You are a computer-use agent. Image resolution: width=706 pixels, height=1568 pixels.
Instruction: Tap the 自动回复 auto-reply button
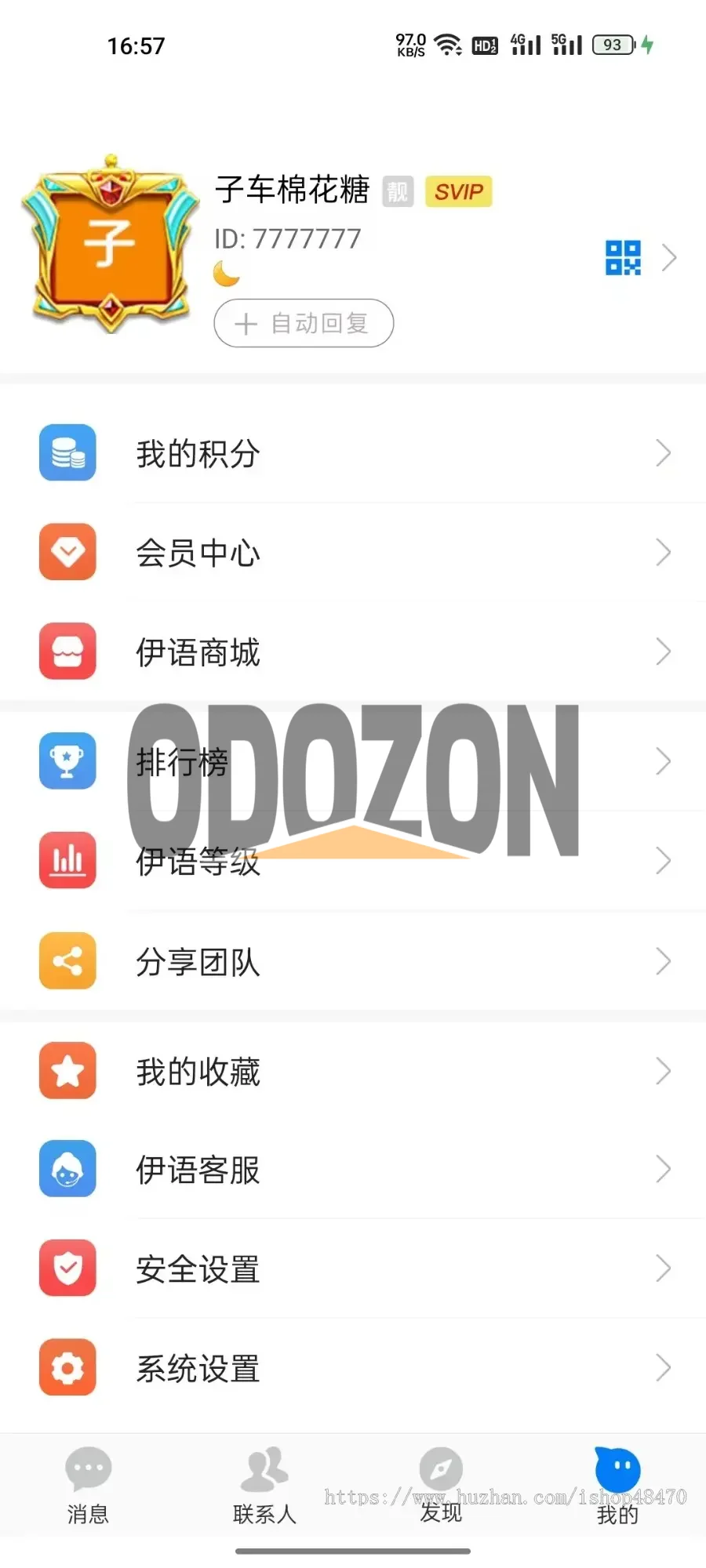(x=304, y=323)
